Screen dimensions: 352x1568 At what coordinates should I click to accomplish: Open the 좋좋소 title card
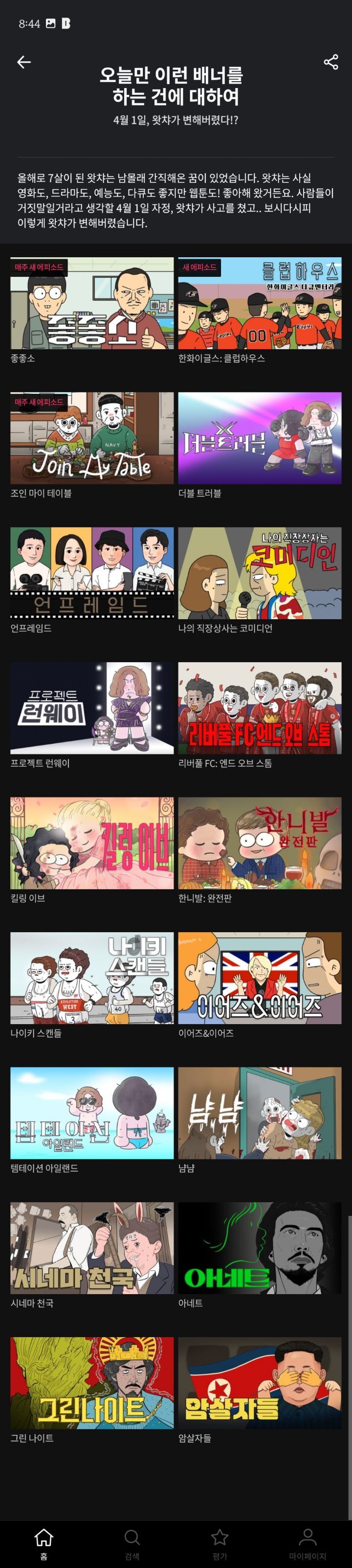click(x=92, y=303)
